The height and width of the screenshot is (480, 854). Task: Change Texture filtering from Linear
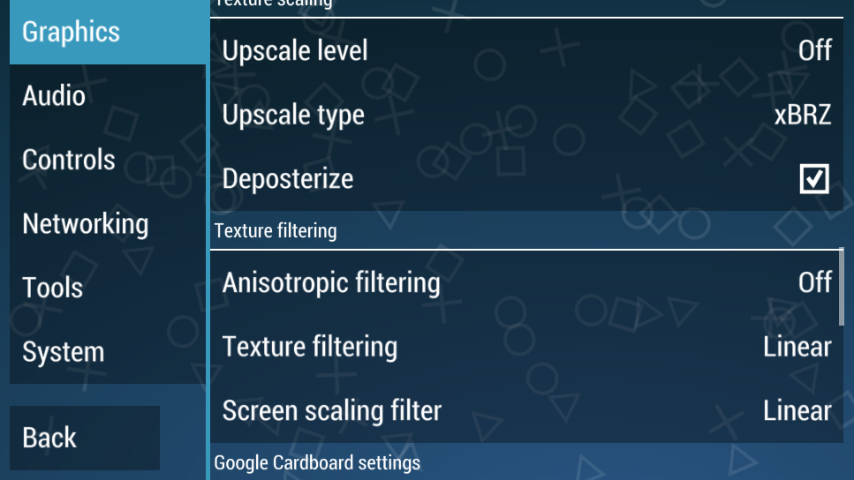click(x=526, y=347)
